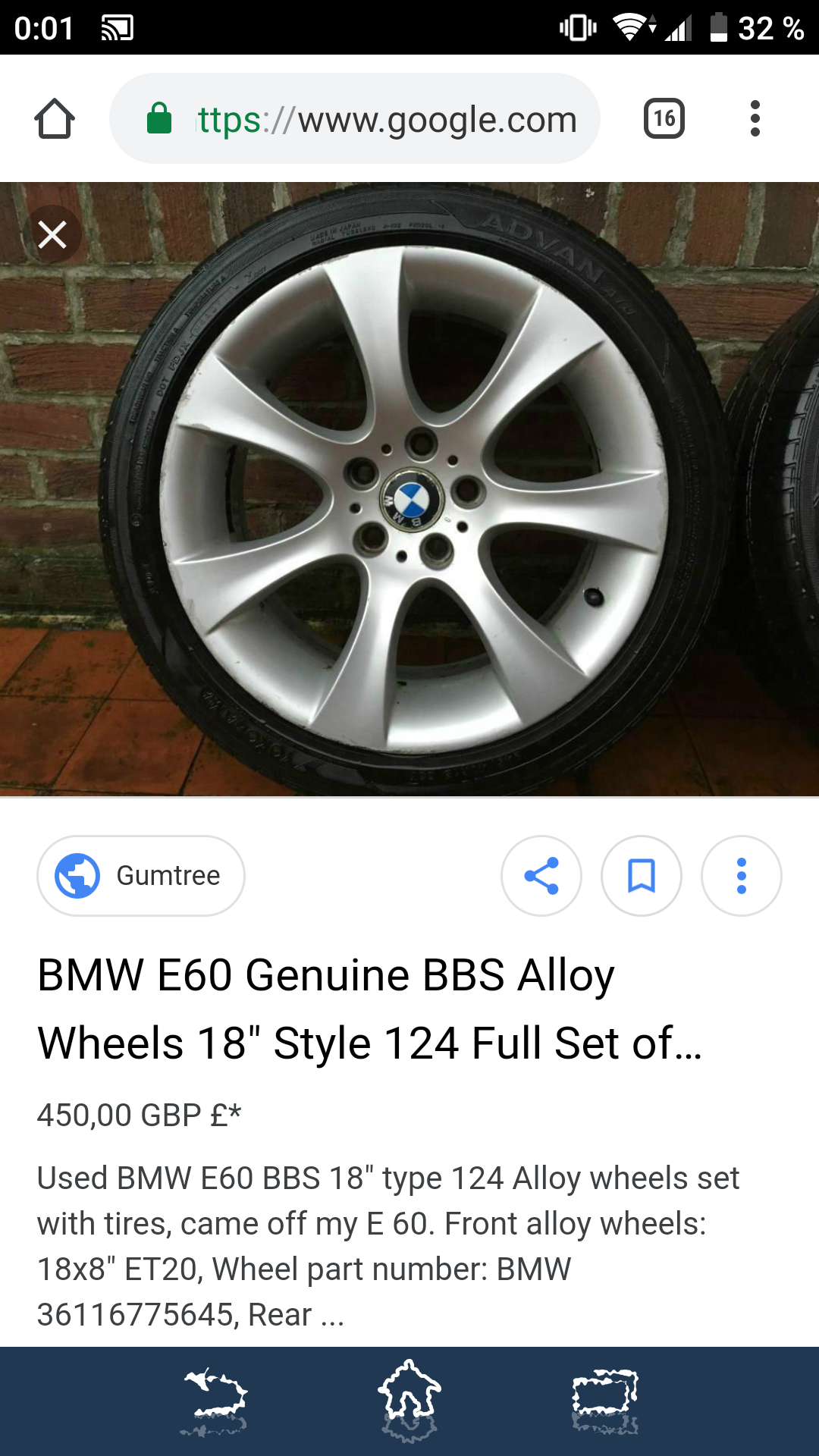Share this BMW wheel image result

[541, 876]
